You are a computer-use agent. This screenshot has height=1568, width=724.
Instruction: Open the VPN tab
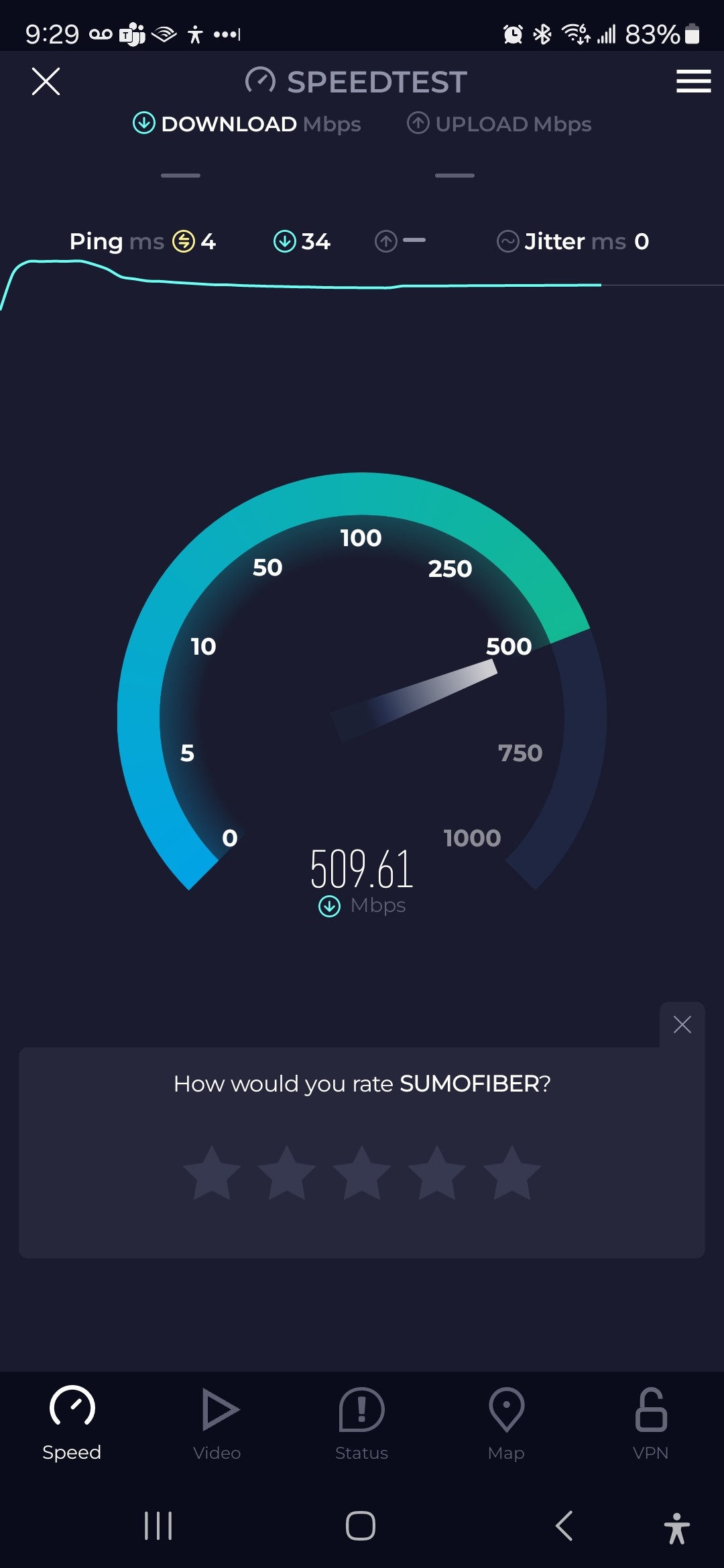(x=651, y=1423)
